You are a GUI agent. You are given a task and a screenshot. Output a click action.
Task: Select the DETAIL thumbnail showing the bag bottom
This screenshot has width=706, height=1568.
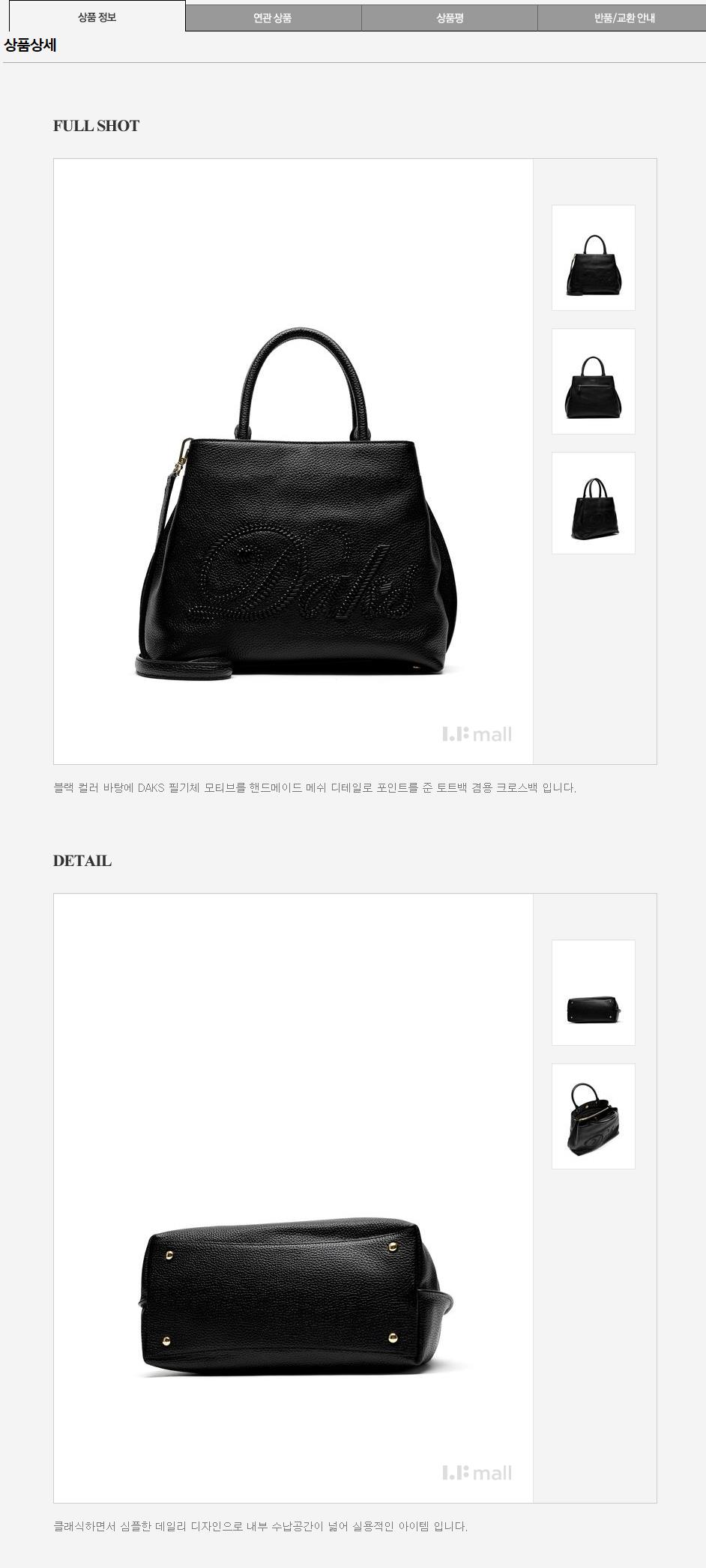pyautogui.click(x=594, y=993)
